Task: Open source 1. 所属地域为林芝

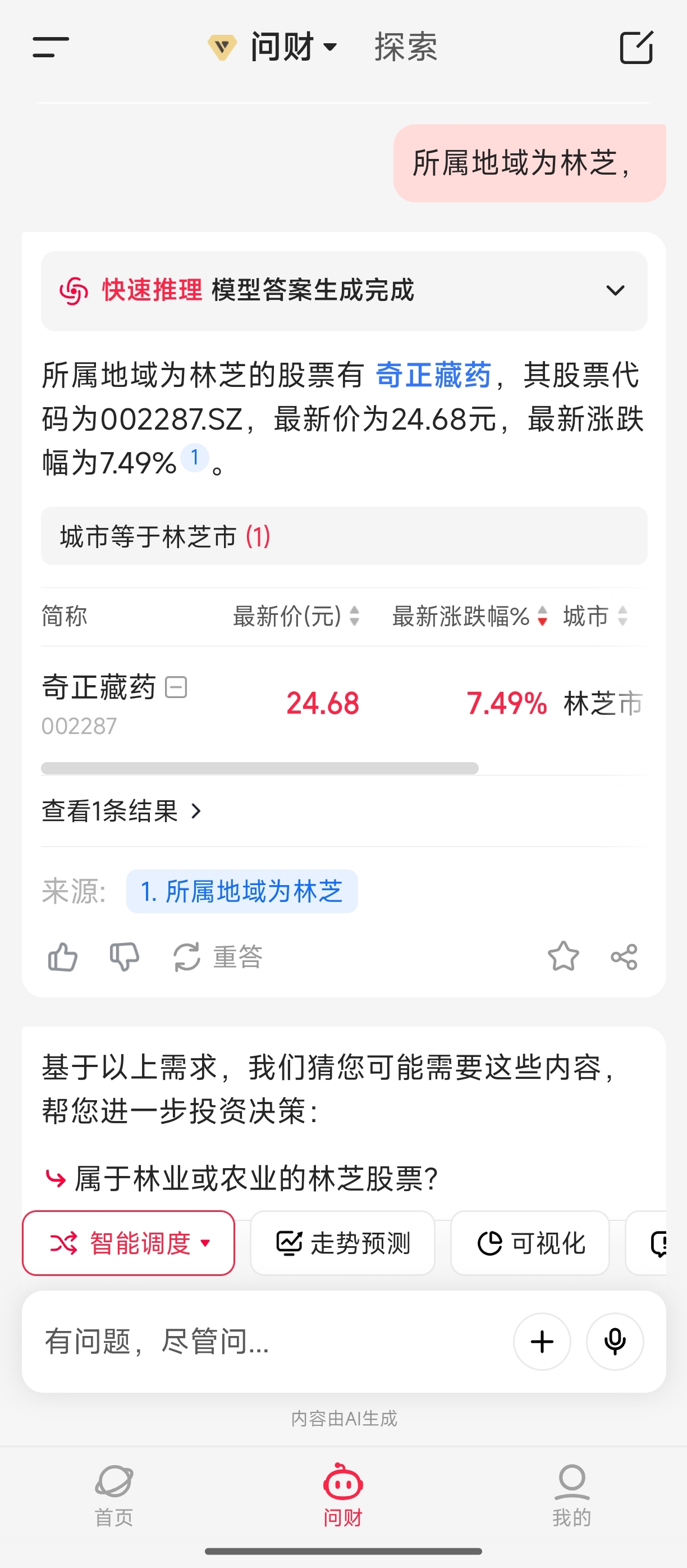Action: pos(241,891)
